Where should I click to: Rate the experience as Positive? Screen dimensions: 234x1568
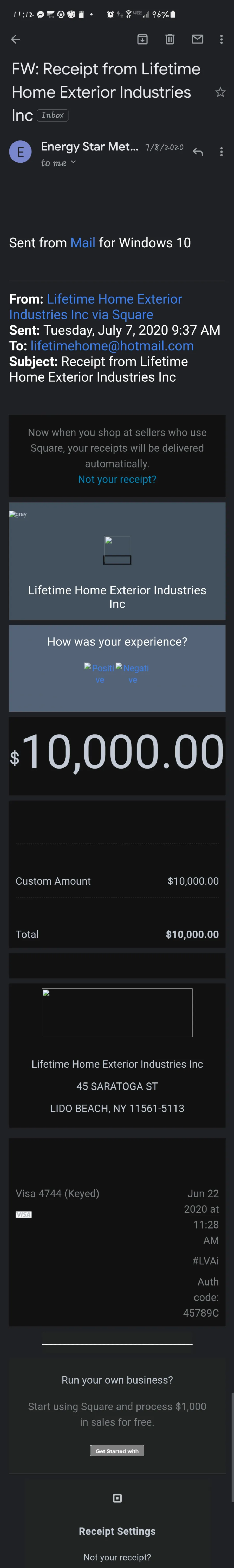coord(99,673)
